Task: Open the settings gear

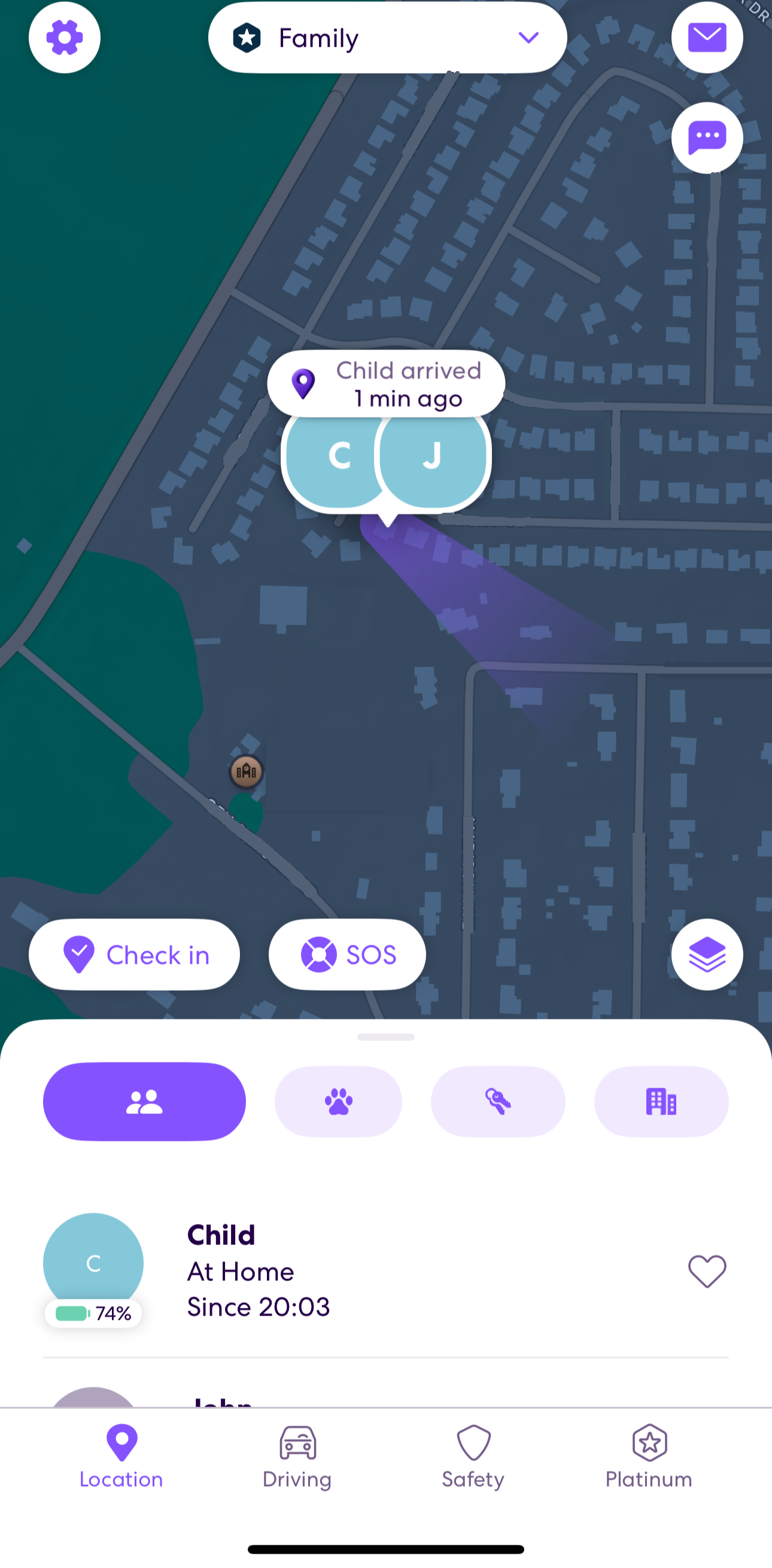Action: tap(64, 37)
